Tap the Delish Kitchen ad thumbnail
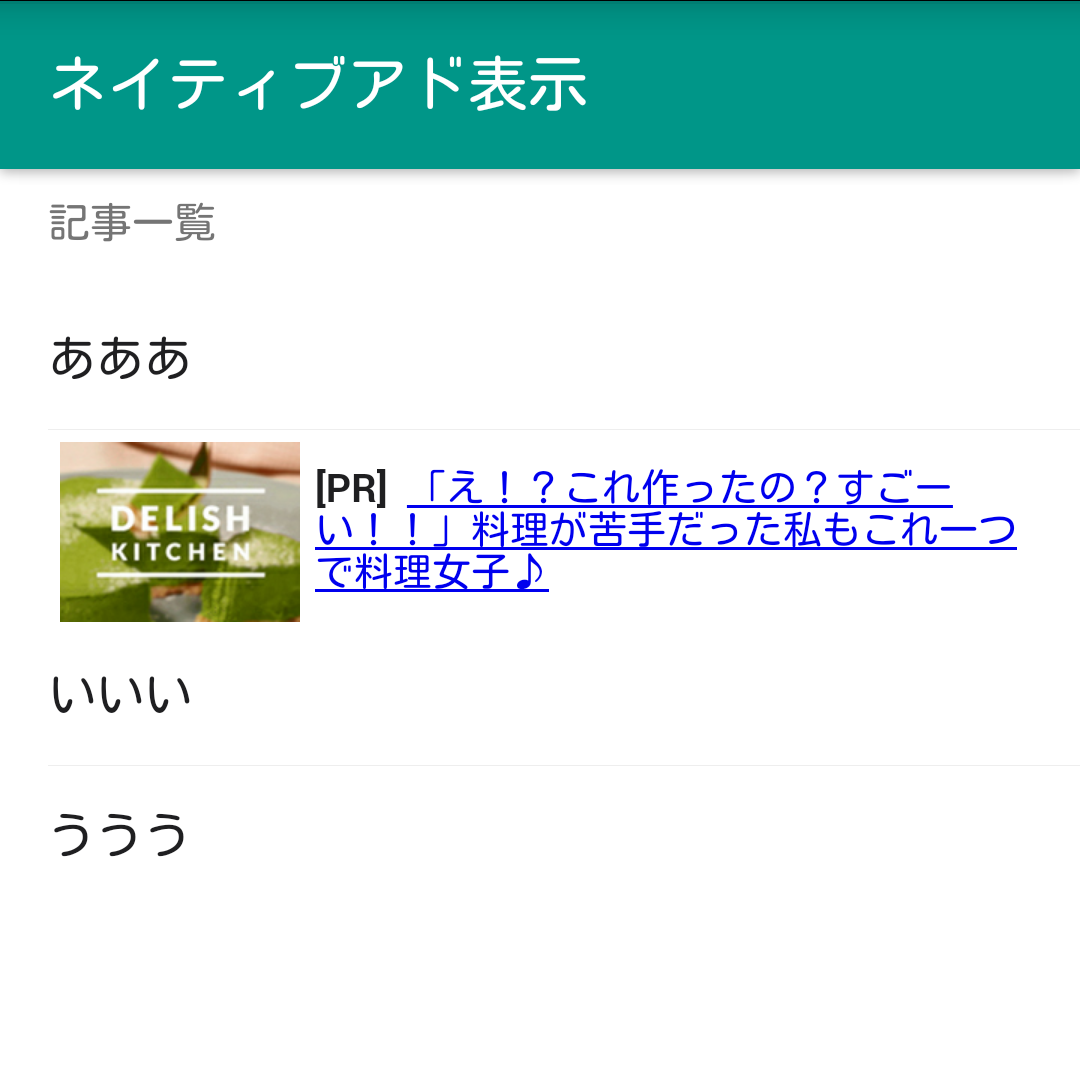1080x1080 pixels. tap(180, 532)
